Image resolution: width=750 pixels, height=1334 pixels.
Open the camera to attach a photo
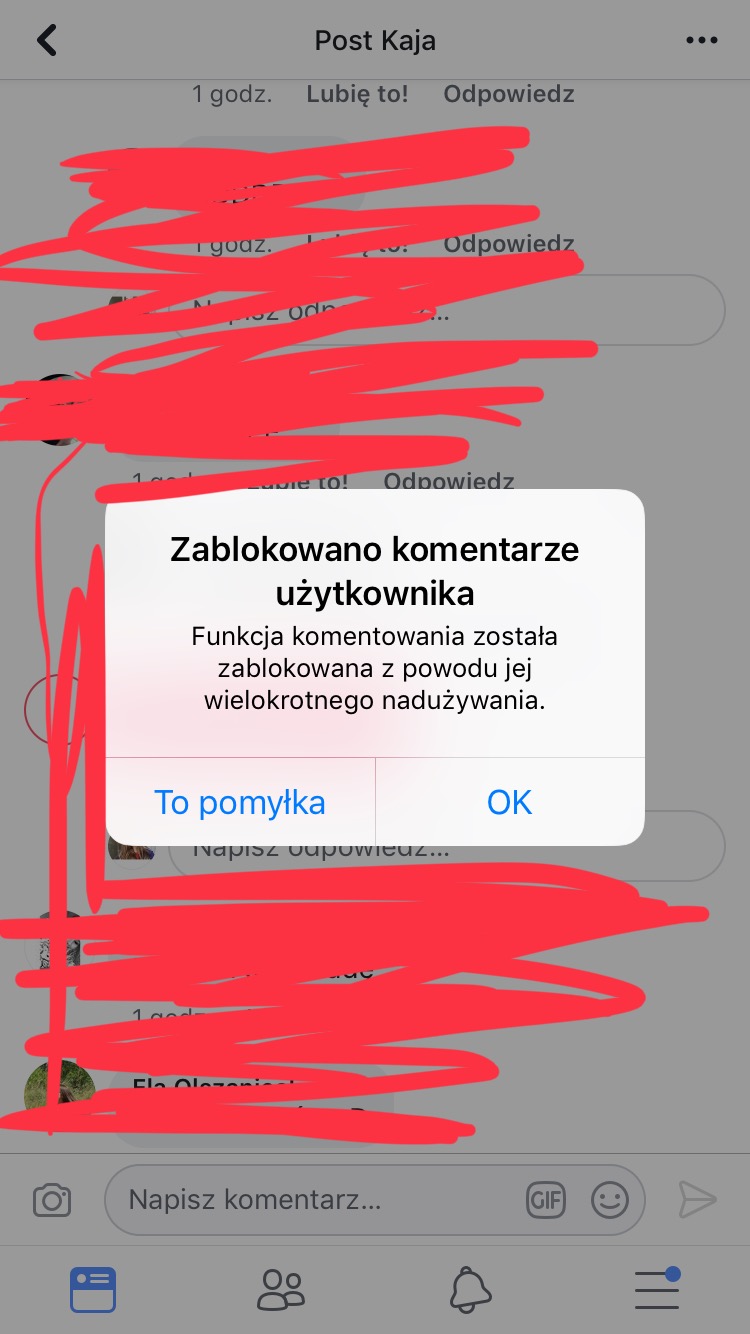52,1199
